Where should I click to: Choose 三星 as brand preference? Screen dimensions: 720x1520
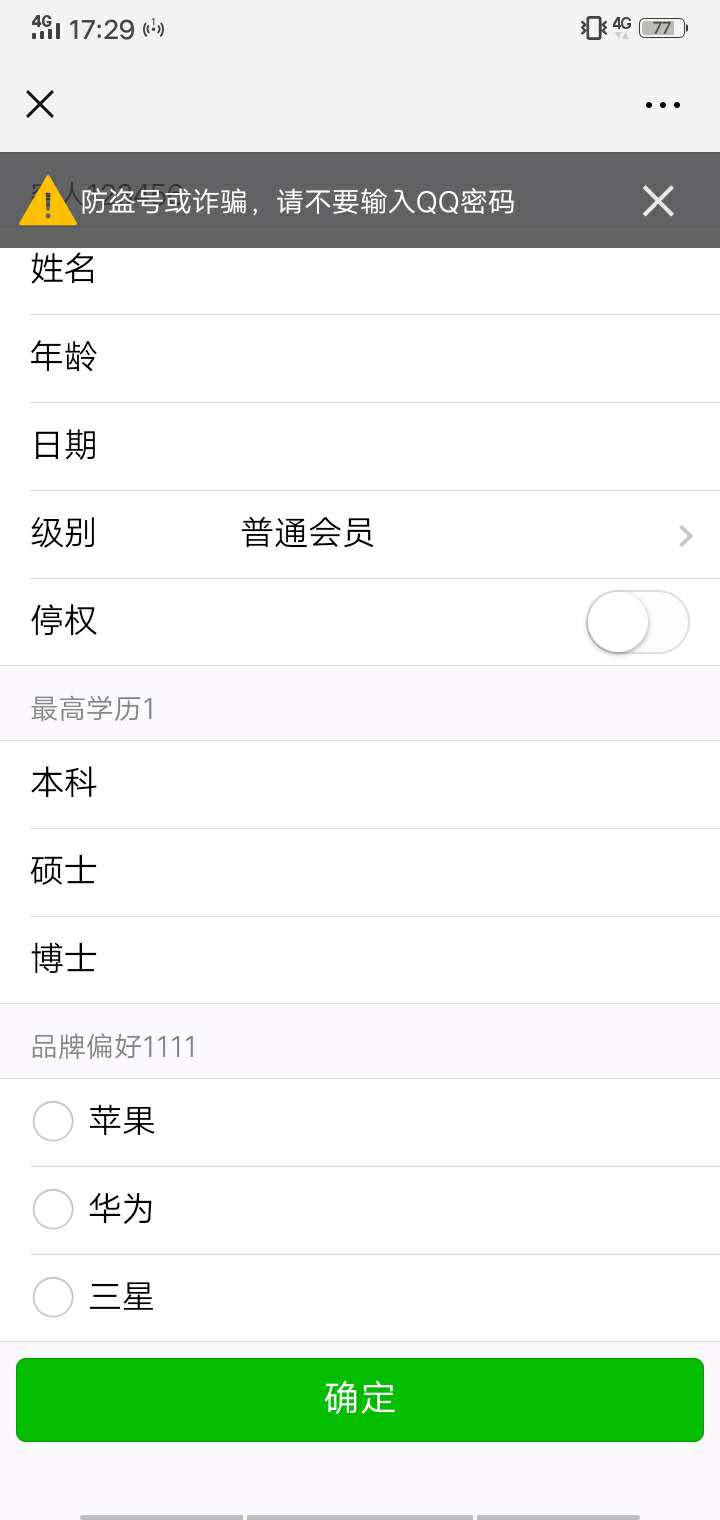(x=360, y=1298)
